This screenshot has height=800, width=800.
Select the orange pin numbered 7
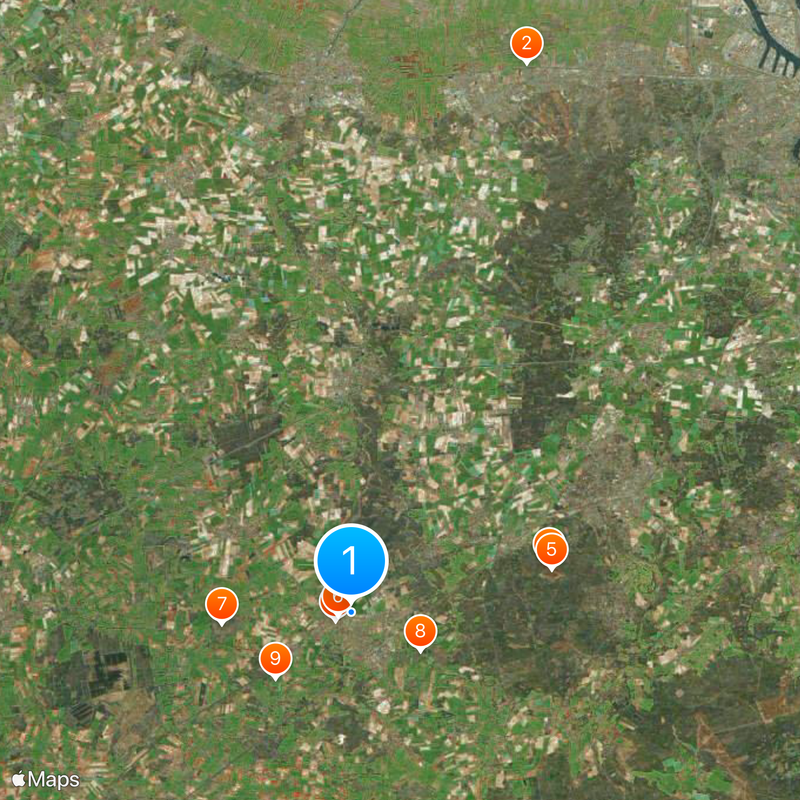[x=222, y=604]
